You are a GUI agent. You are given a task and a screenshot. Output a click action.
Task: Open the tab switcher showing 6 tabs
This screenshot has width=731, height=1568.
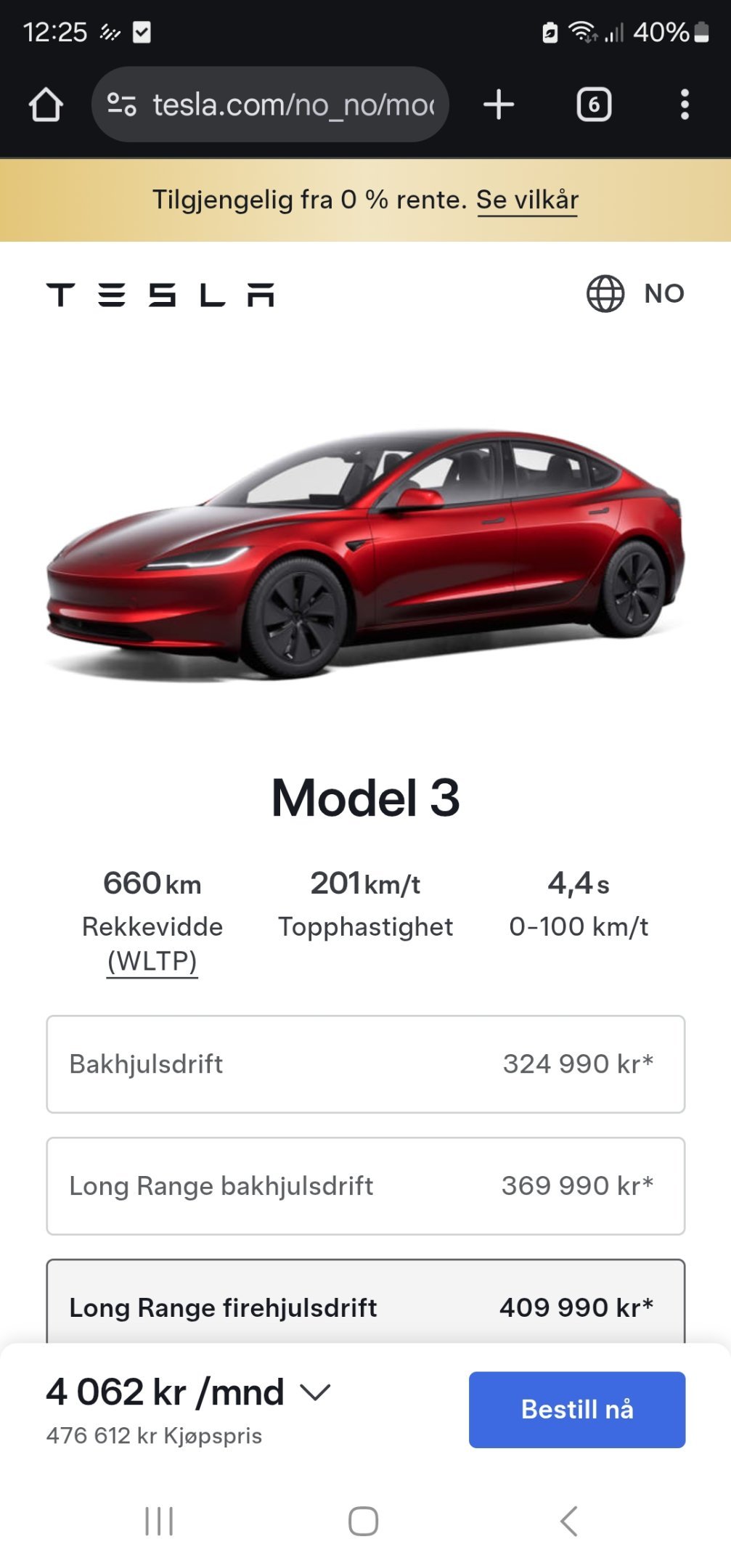tap(594, 105)
